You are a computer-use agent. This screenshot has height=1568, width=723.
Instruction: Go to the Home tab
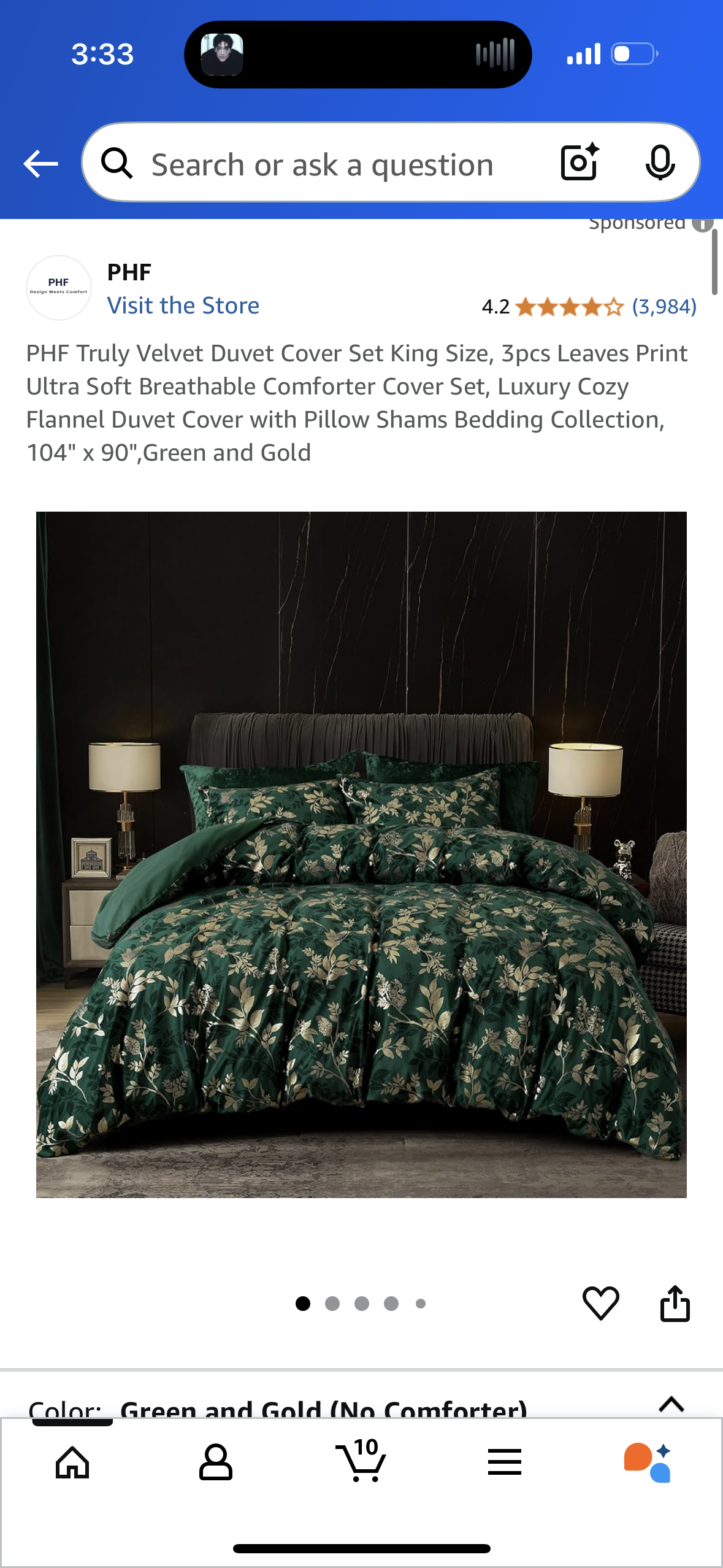pos(72,1462)
